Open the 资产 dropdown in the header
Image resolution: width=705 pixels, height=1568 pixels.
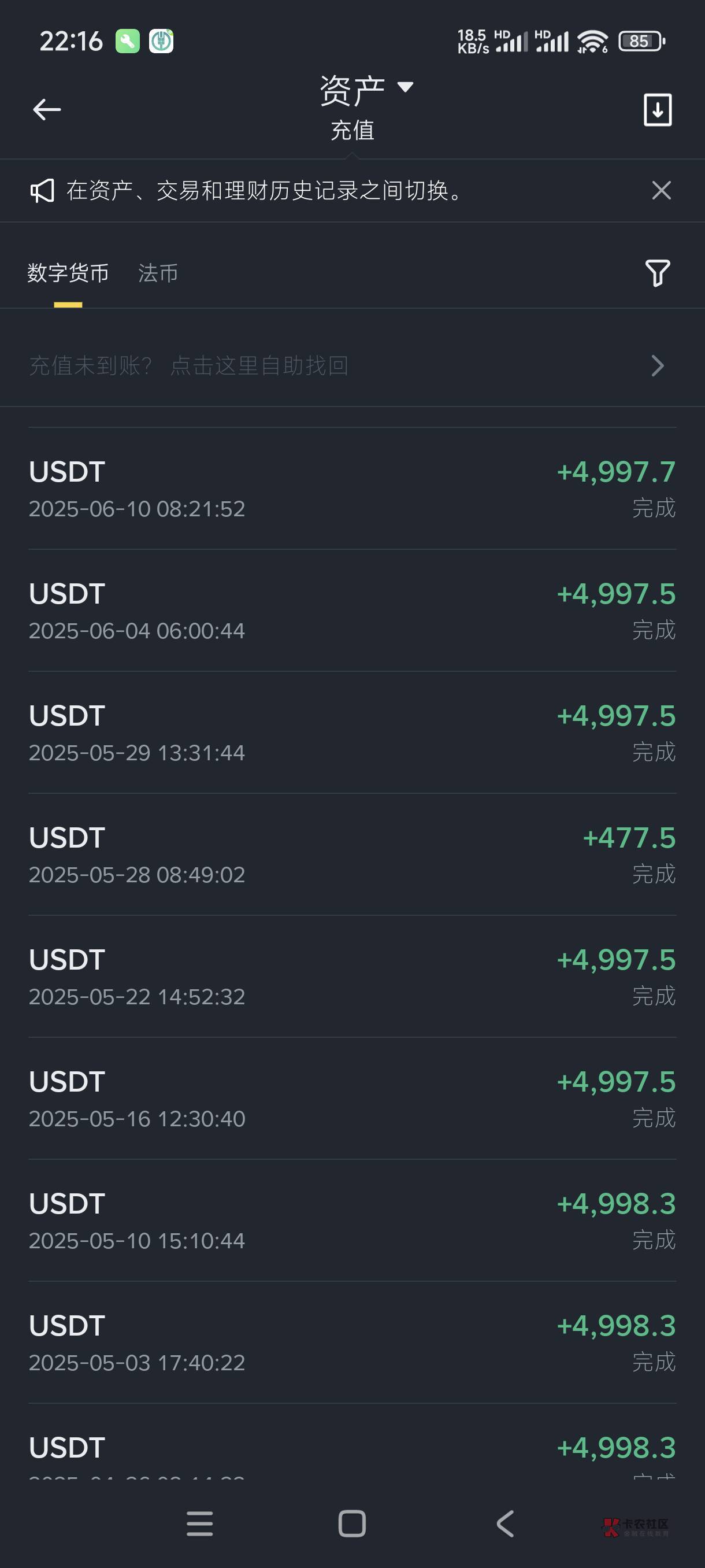coord(366,90)
